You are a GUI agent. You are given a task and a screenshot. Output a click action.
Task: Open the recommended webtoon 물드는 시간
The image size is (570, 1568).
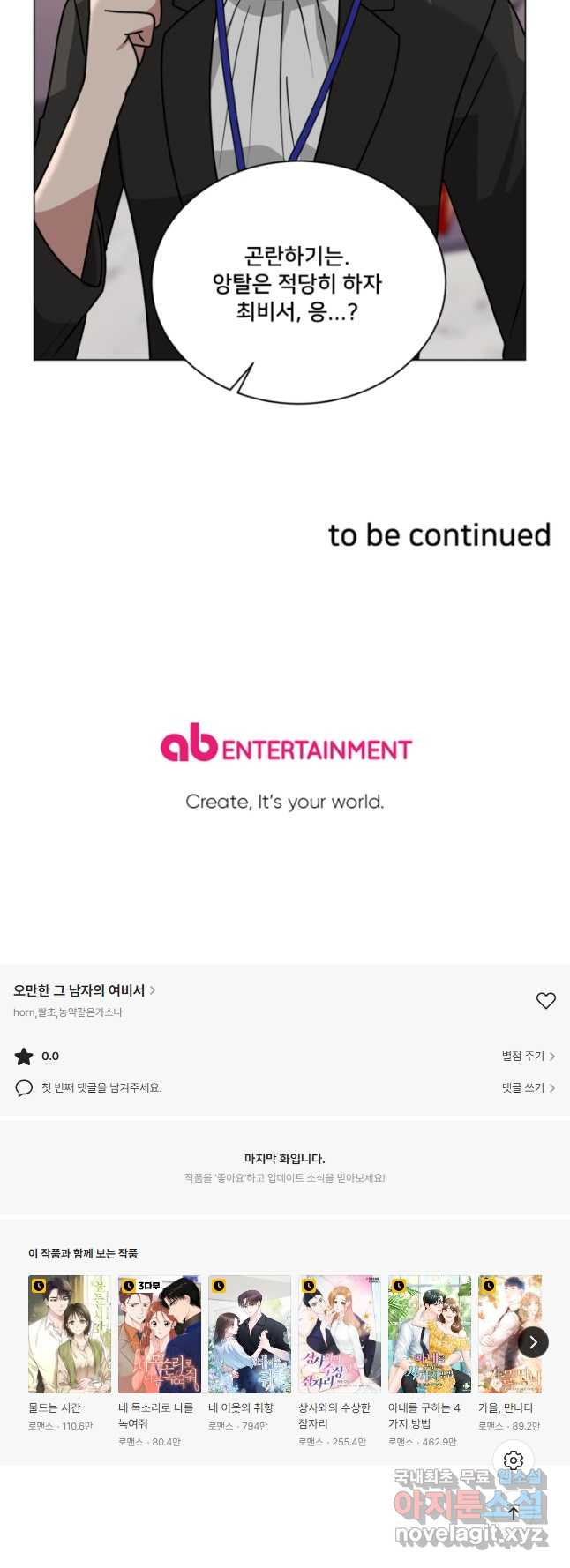click(70, 1333)
